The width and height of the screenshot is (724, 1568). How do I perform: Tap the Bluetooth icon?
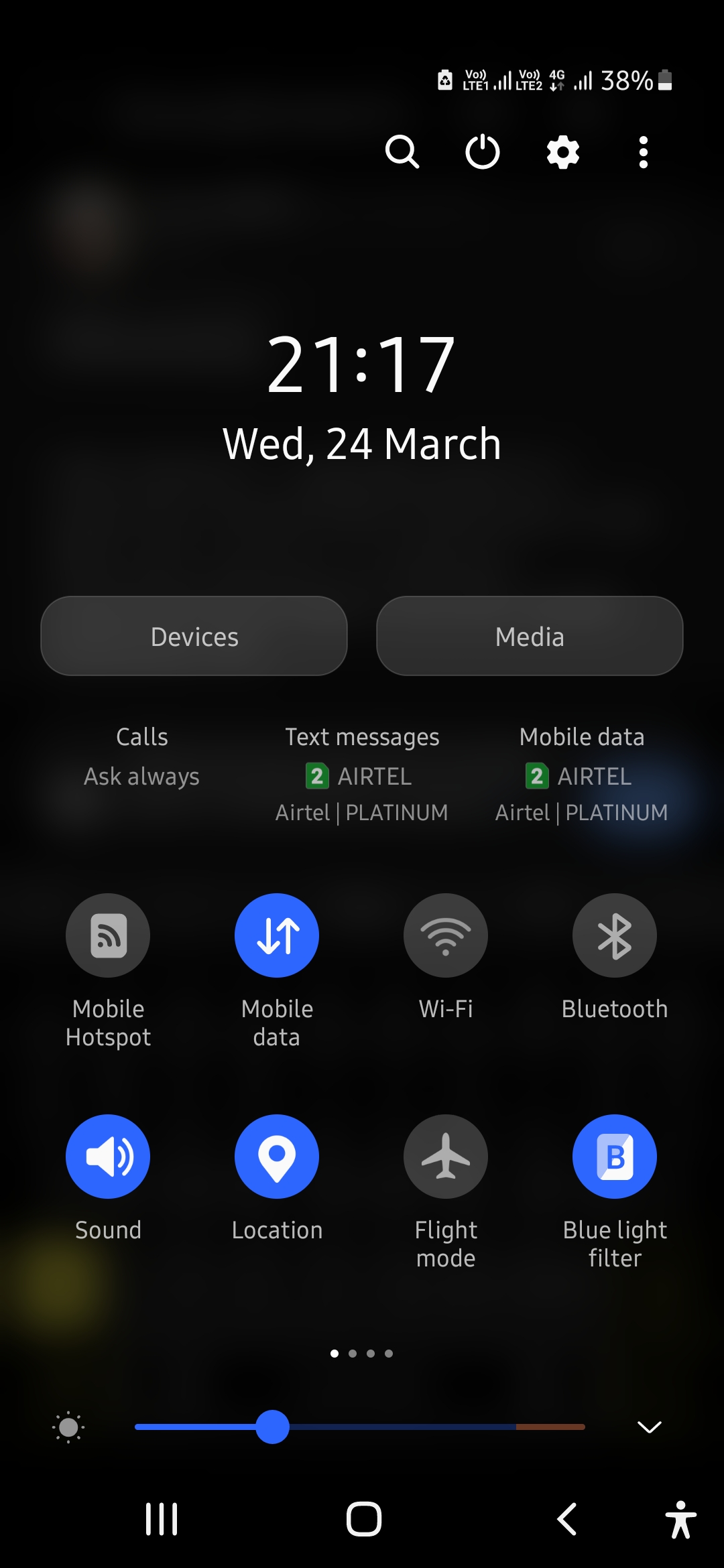(615, 935)
